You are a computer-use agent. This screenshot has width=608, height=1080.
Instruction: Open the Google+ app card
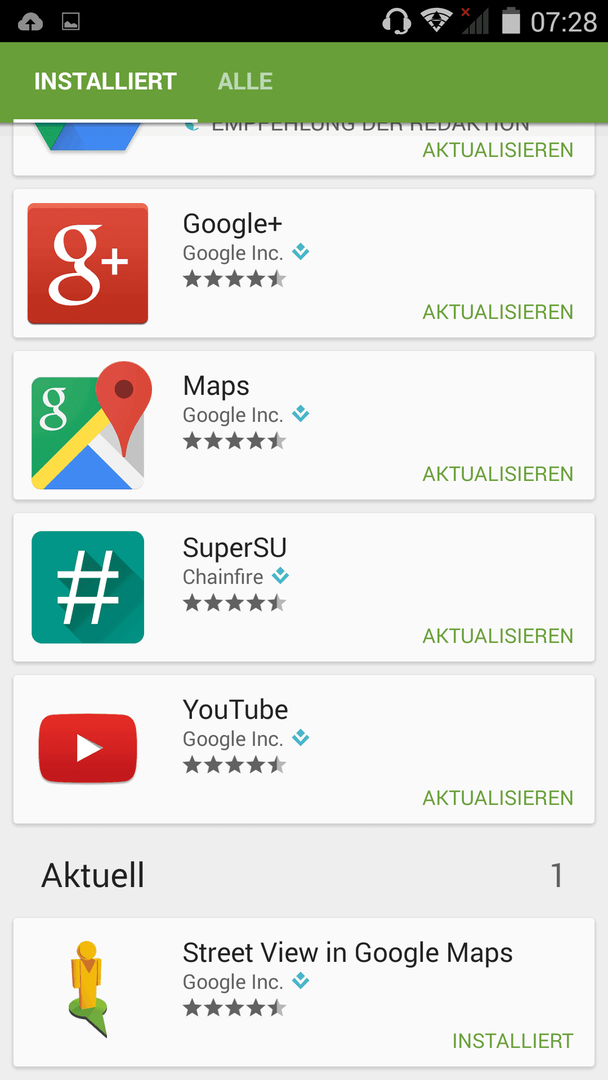pos(304,263)
